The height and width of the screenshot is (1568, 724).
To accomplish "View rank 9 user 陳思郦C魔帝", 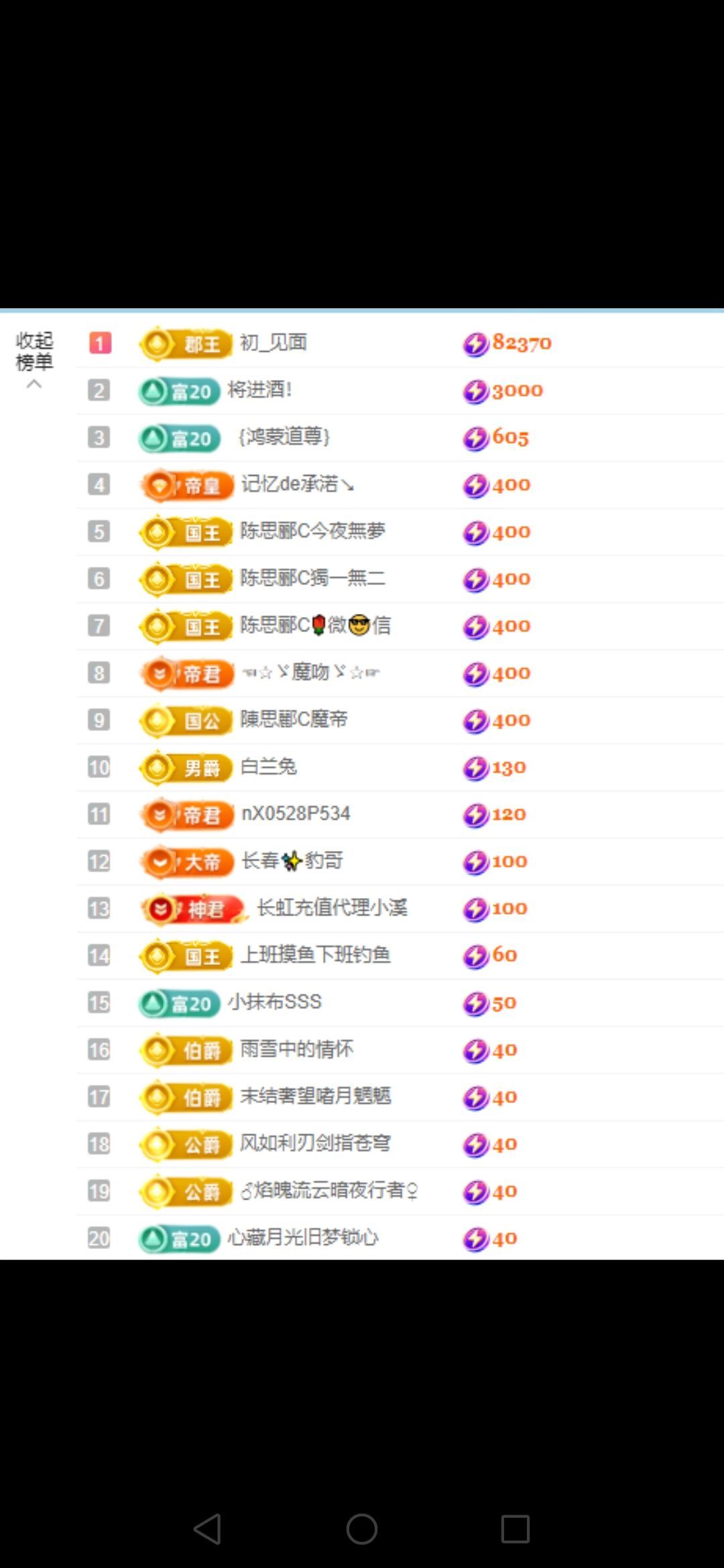I will (x=294, y=720).
